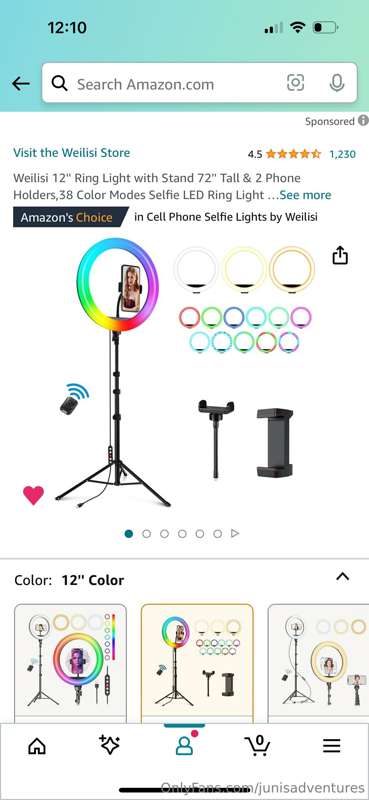Open the camera lens search icon
The height and width of the screenshot is (800, 369).
[296, 83]
